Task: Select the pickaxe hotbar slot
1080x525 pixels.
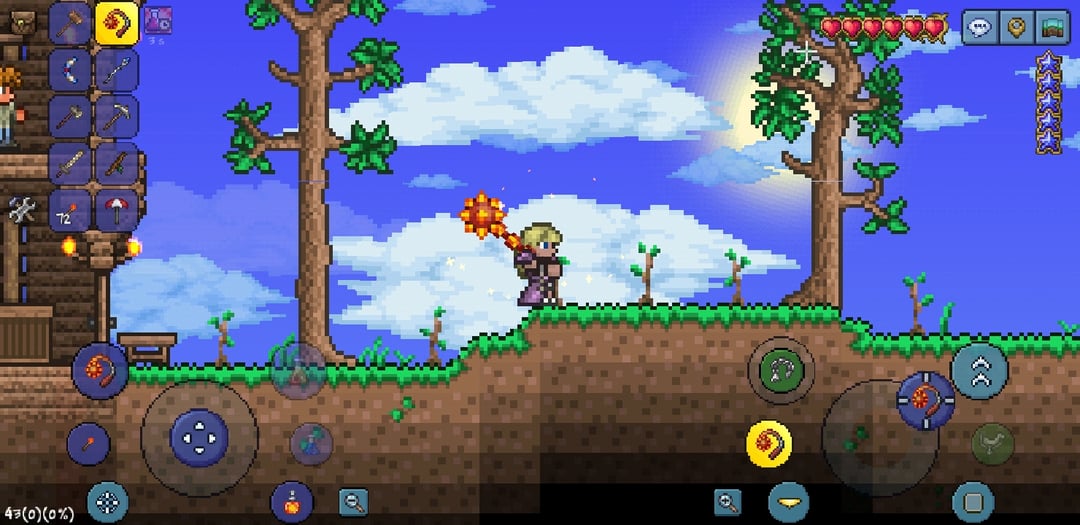Action: coord(117,116)
